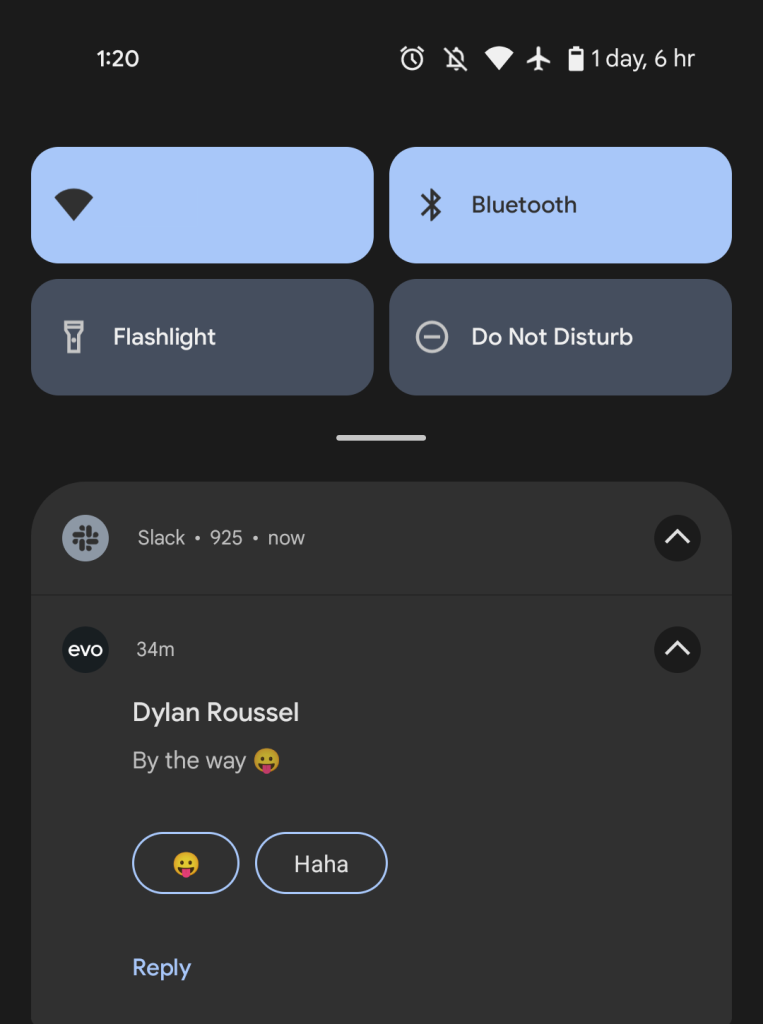Toggle the Wi-Fi quick settings tile
This screenshot has width=763, height=1024.
click(202, 205)
